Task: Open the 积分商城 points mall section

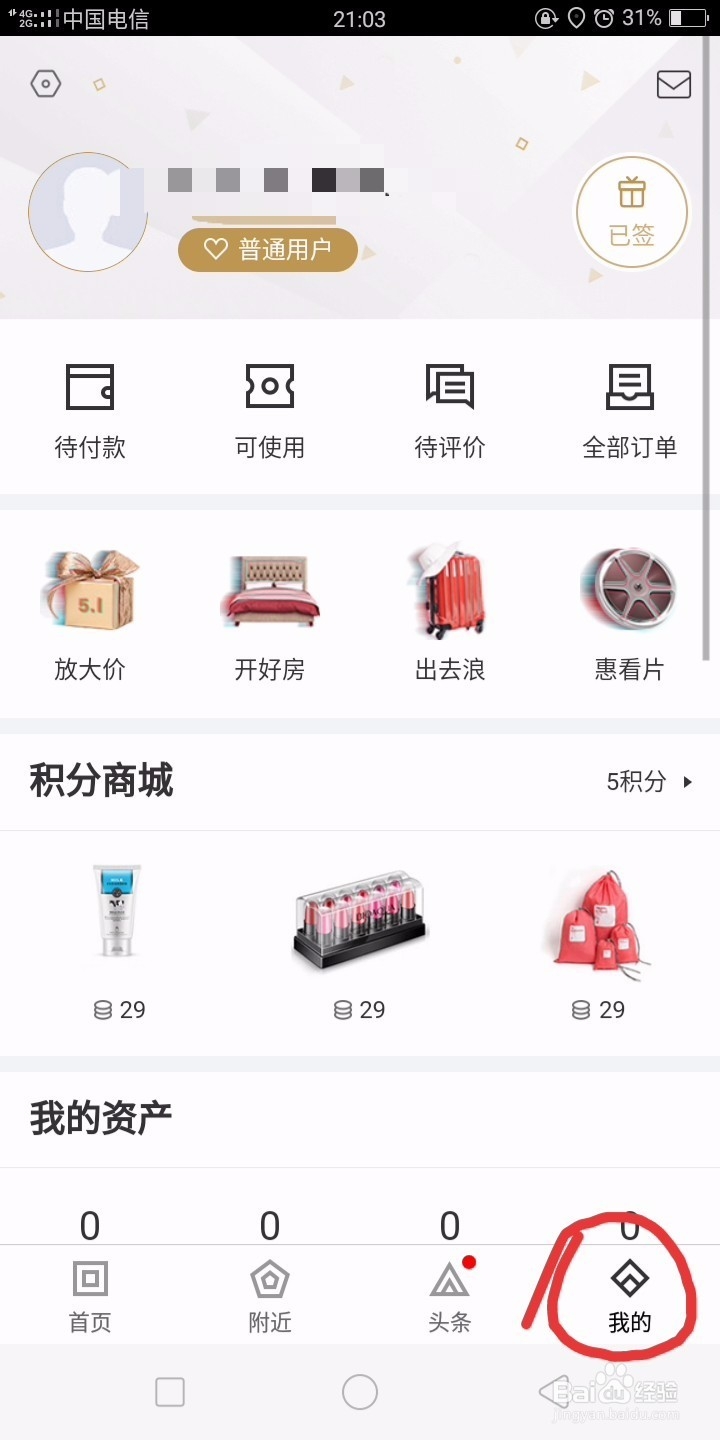Action: [x=100, y=781]
